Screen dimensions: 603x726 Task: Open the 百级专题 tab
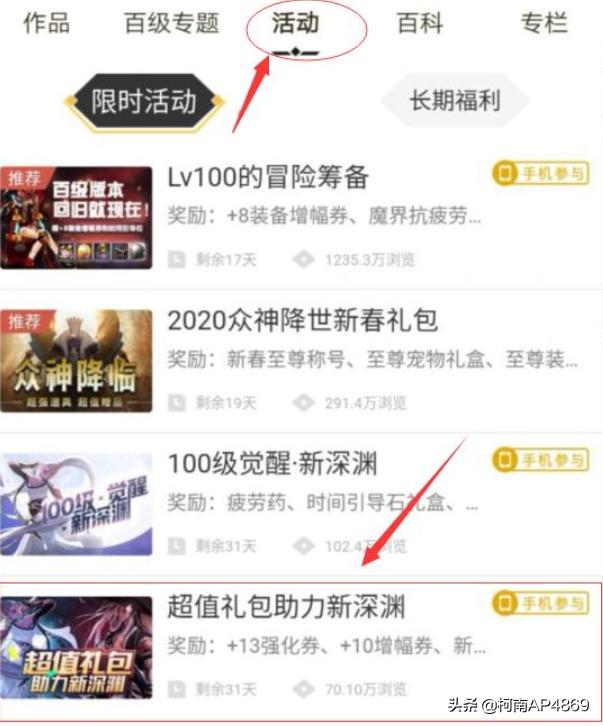170,23
